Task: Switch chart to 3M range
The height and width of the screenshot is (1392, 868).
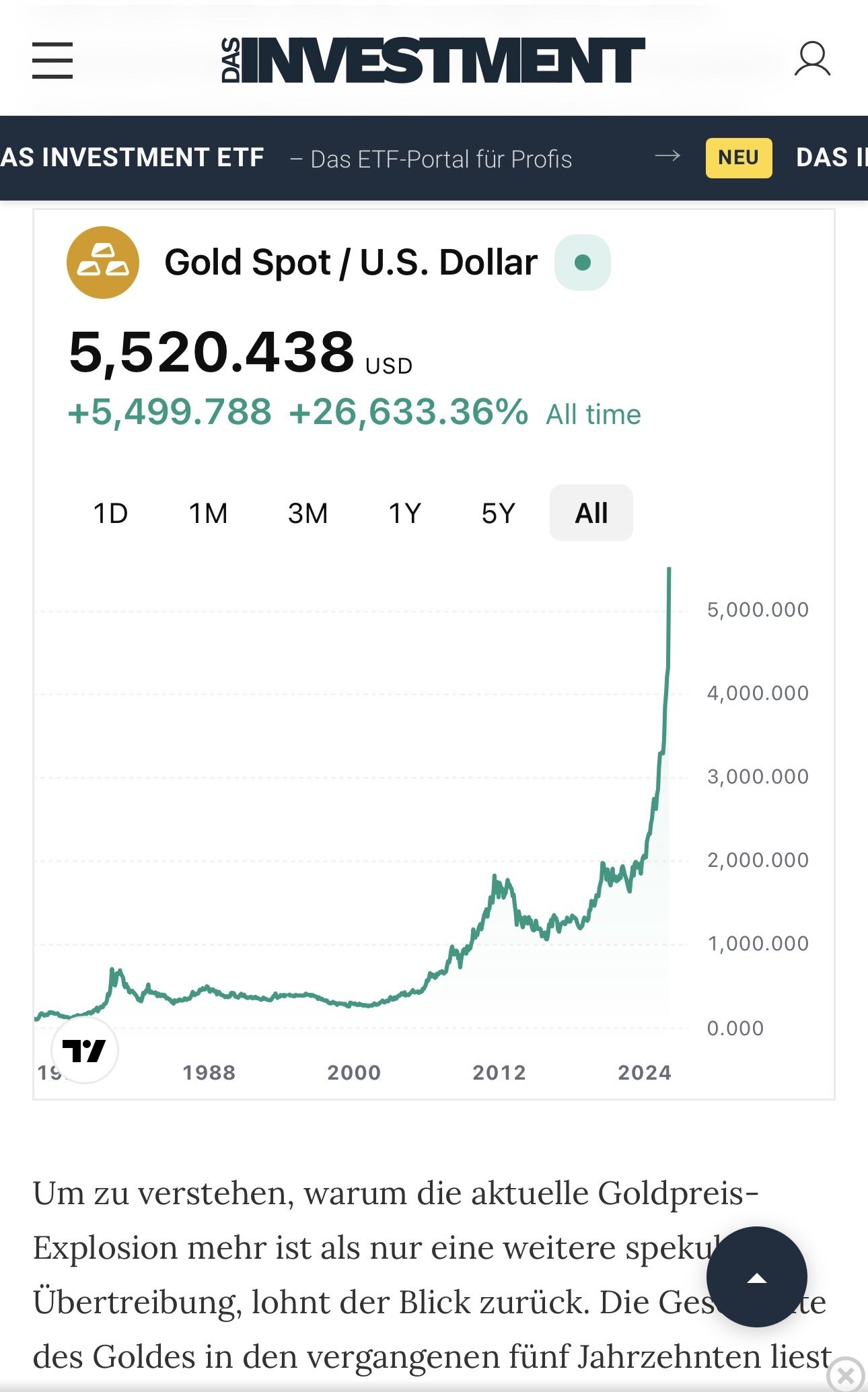Action: tap(308, 514)
